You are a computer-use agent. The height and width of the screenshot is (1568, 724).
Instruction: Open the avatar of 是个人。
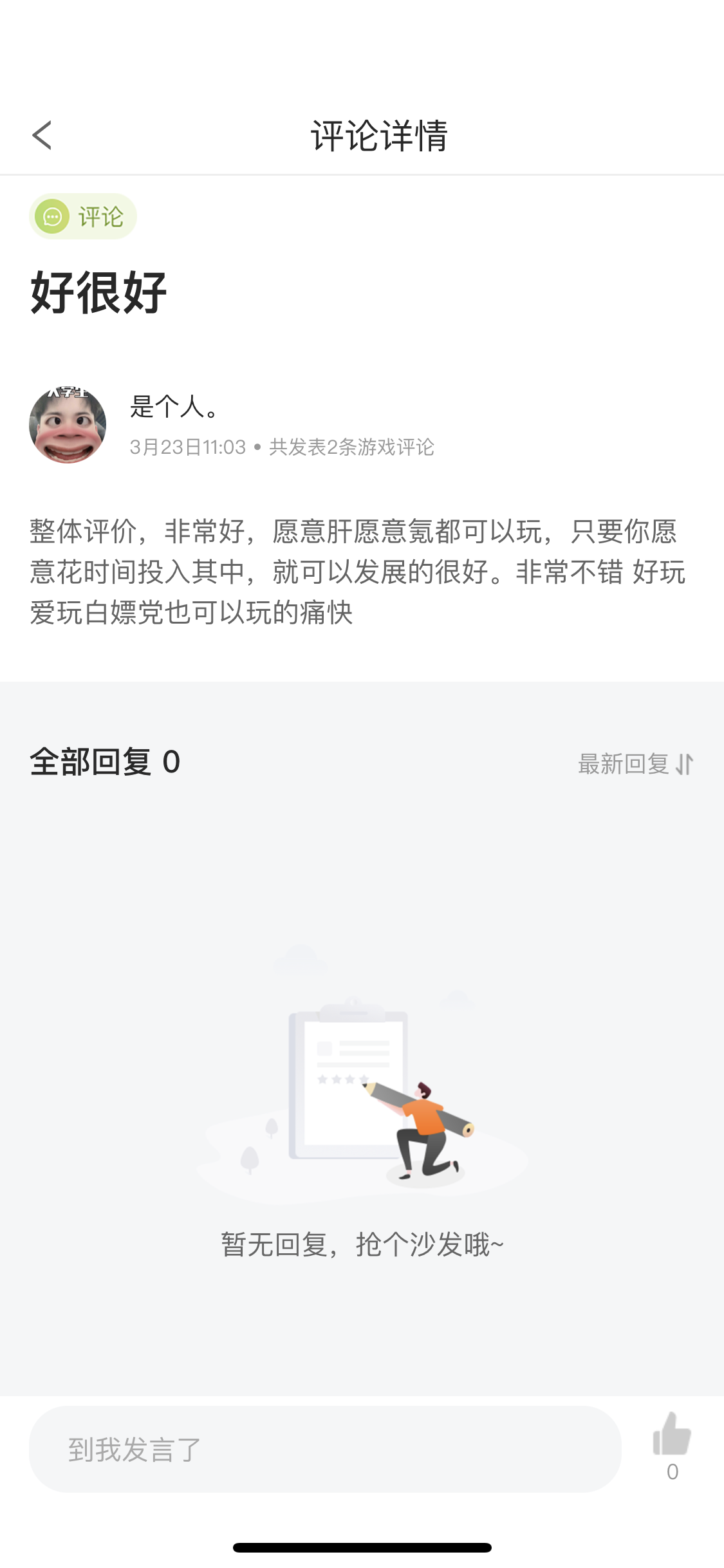point(68,425)
